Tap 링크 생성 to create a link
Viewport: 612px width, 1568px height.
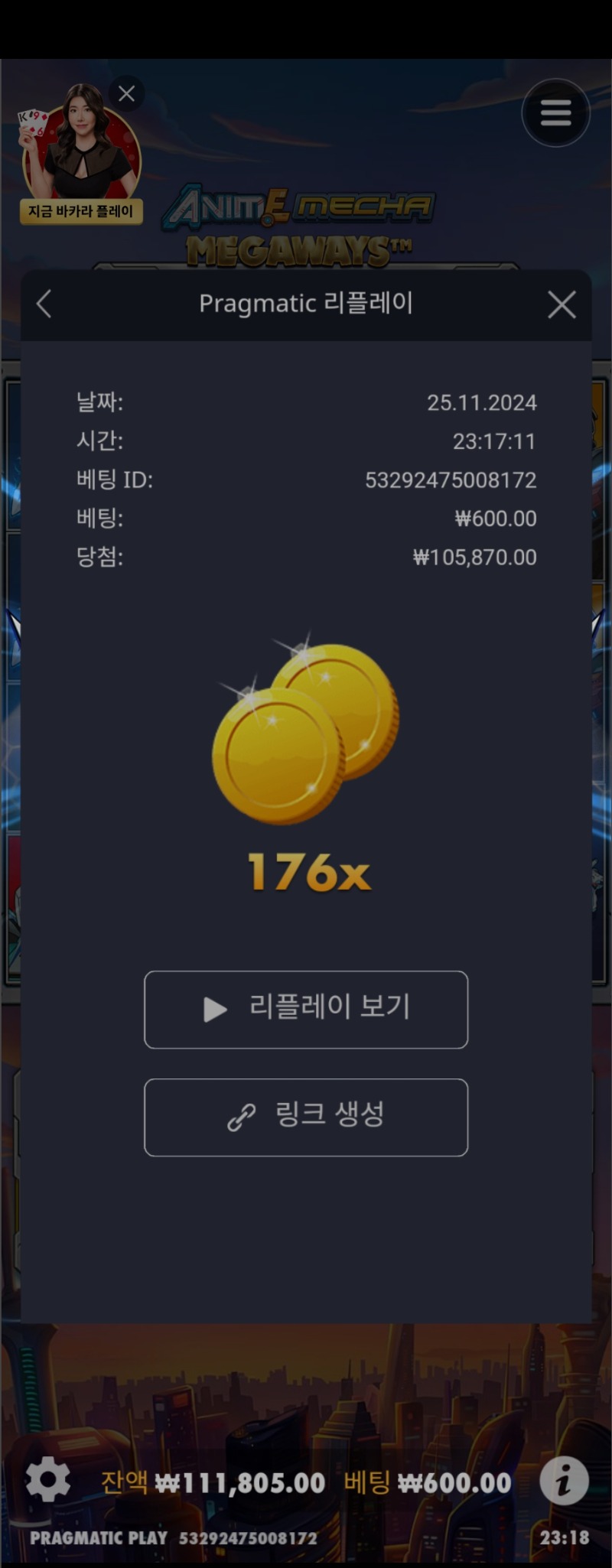coord(306,1117)
